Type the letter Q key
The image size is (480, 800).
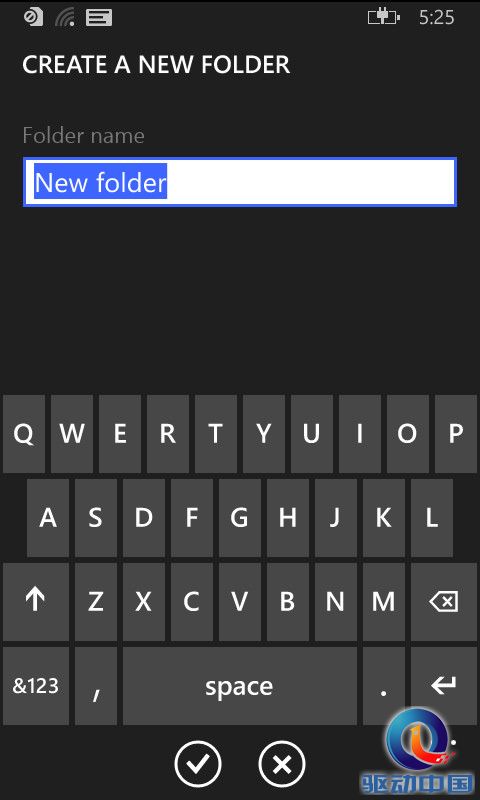[23, 434]
